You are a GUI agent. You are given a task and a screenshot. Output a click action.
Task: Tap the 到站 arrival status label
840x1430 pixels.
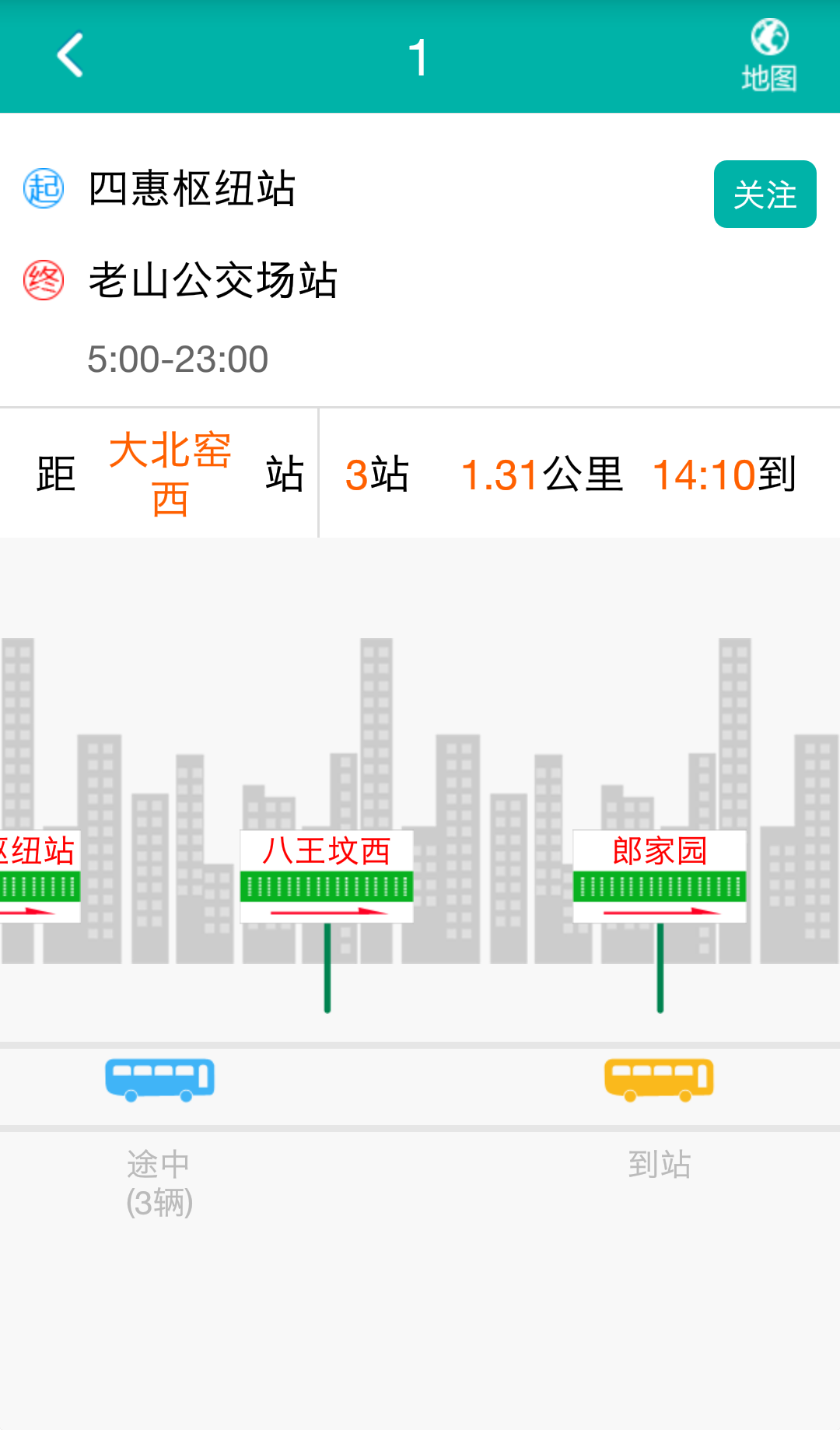(659, 1164)
